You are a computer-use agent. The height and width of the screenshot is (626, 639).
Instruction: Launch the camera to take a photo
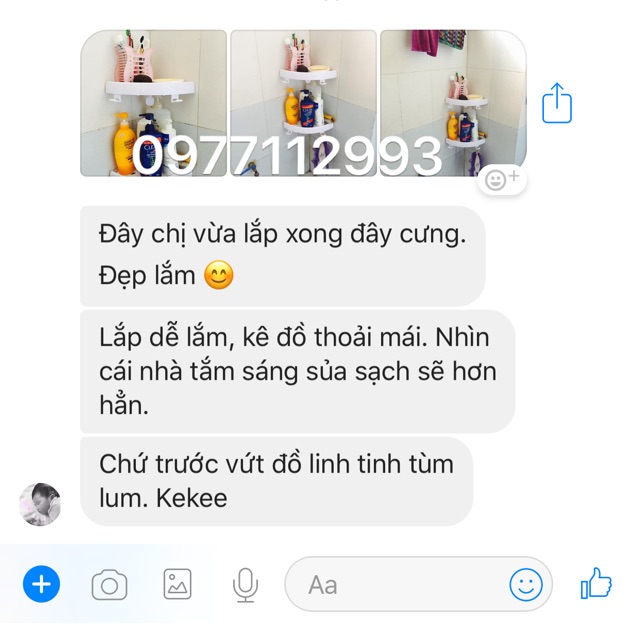(x=109, y=584)
